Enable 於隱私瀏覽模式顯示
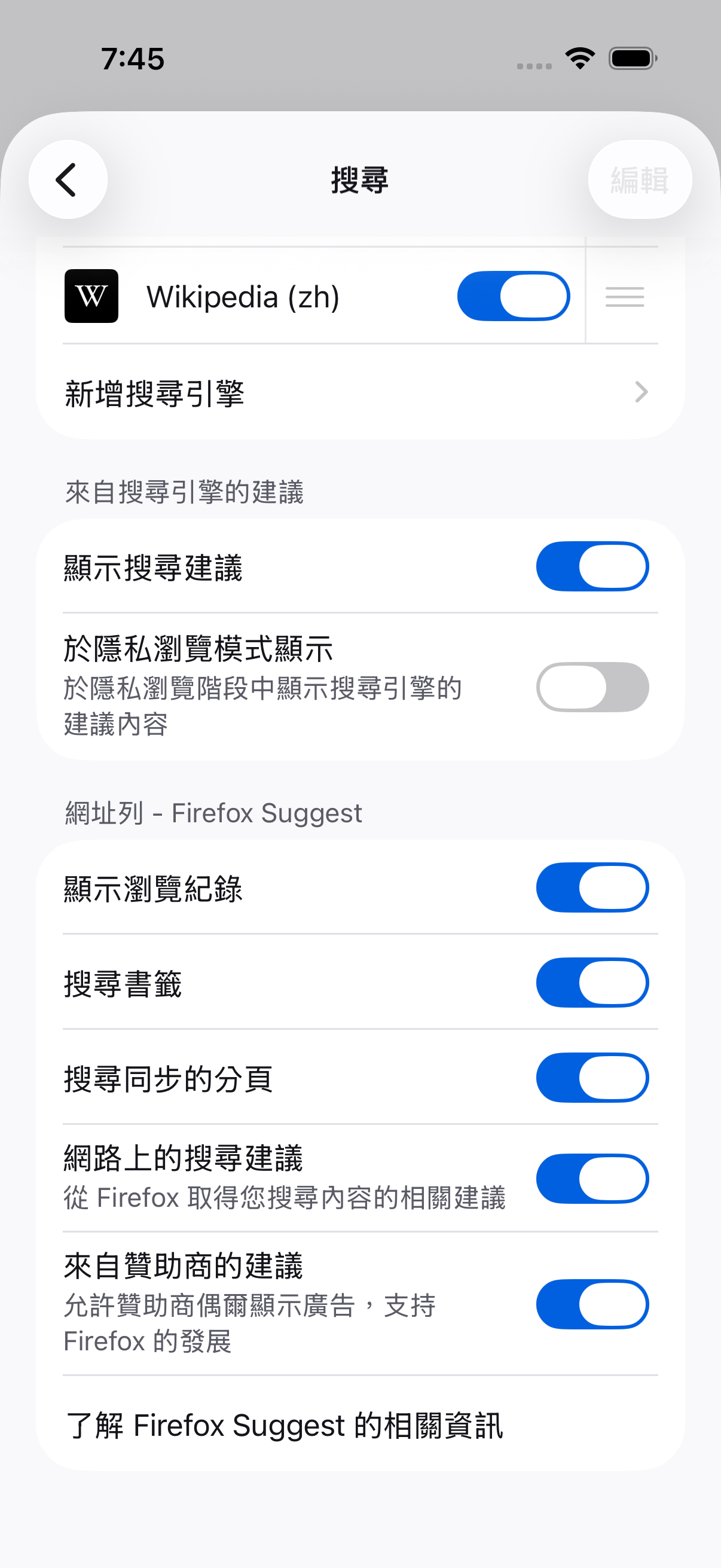This screenshot has width=721, height=1568. click(591, 687)
